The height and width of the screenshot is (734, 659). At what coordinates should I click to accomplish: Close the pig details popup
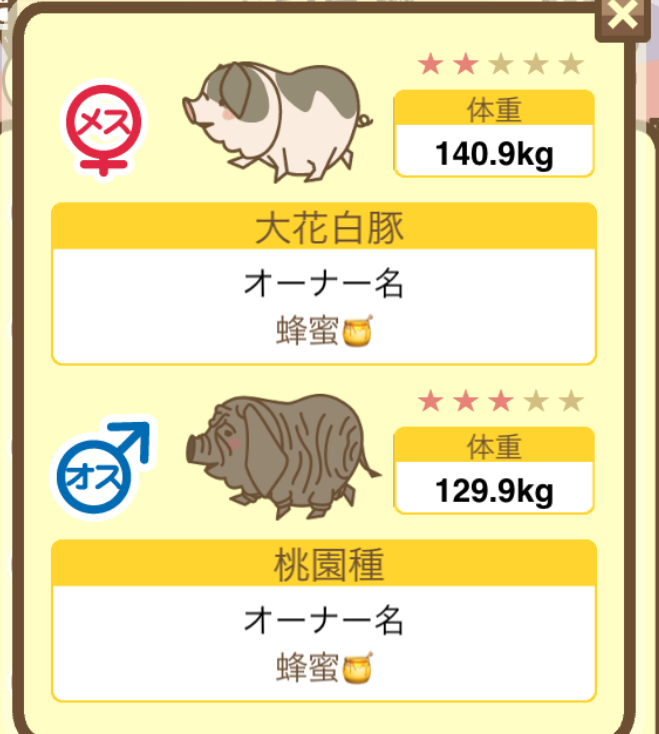pyautogui.click(x=624, y=15)
